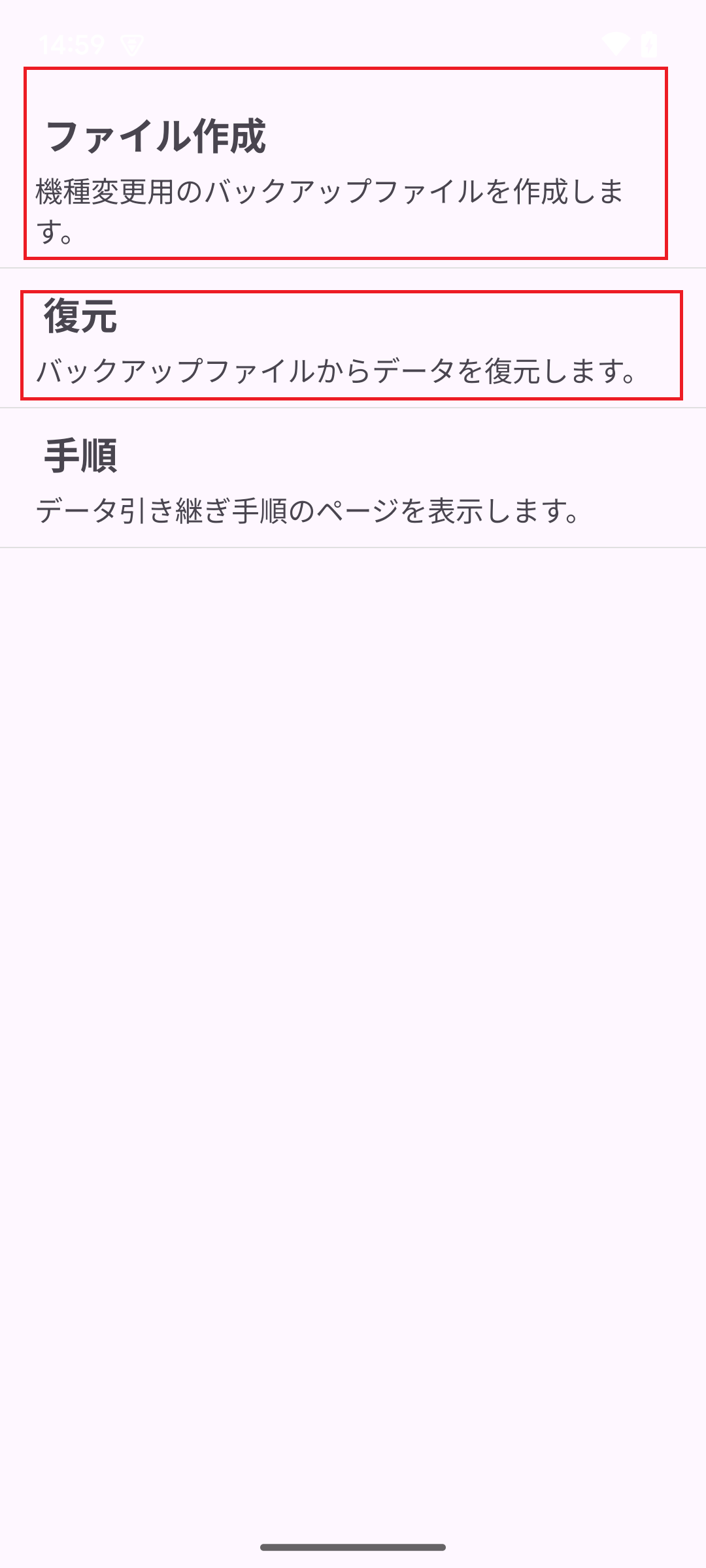Open the 手順 data transfer instructions page
706x1568 pixels.
tap(352, 482)
